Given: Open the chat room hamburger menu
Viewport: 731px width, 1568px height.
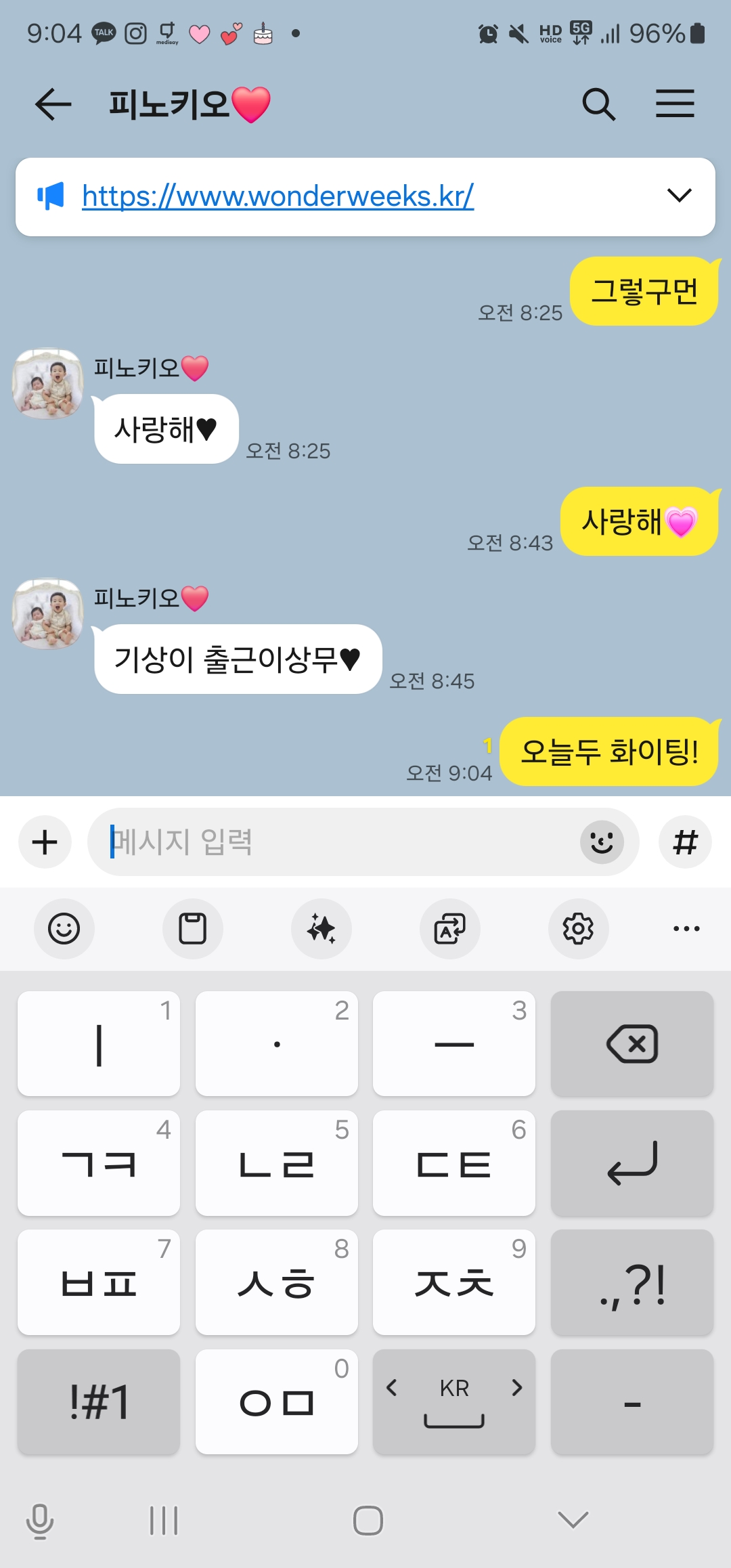Looking at the screenshot, I should 675,104.
